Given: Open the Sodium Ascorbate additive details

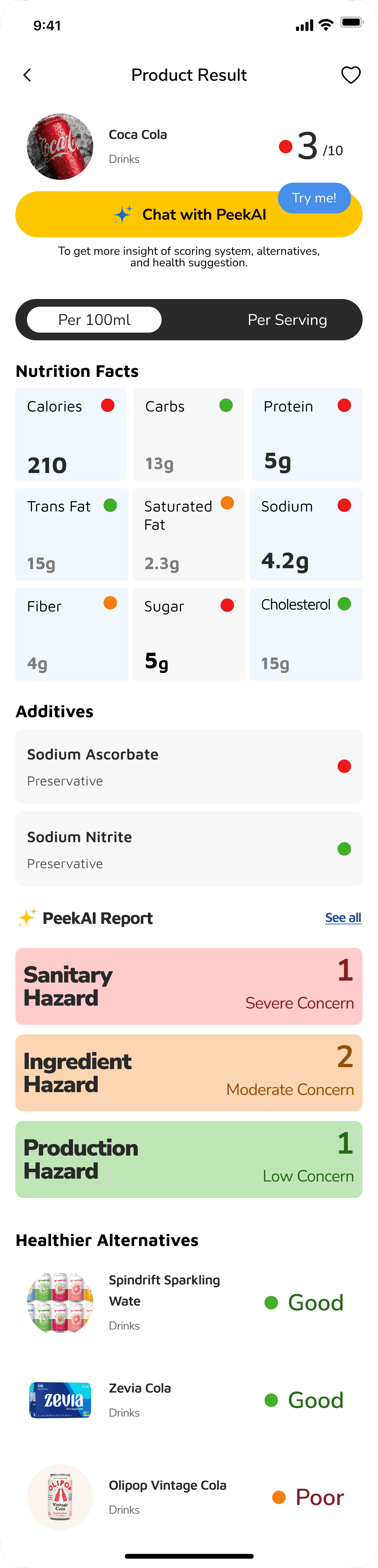Looking at the screenshot, I should click(189, 766).
